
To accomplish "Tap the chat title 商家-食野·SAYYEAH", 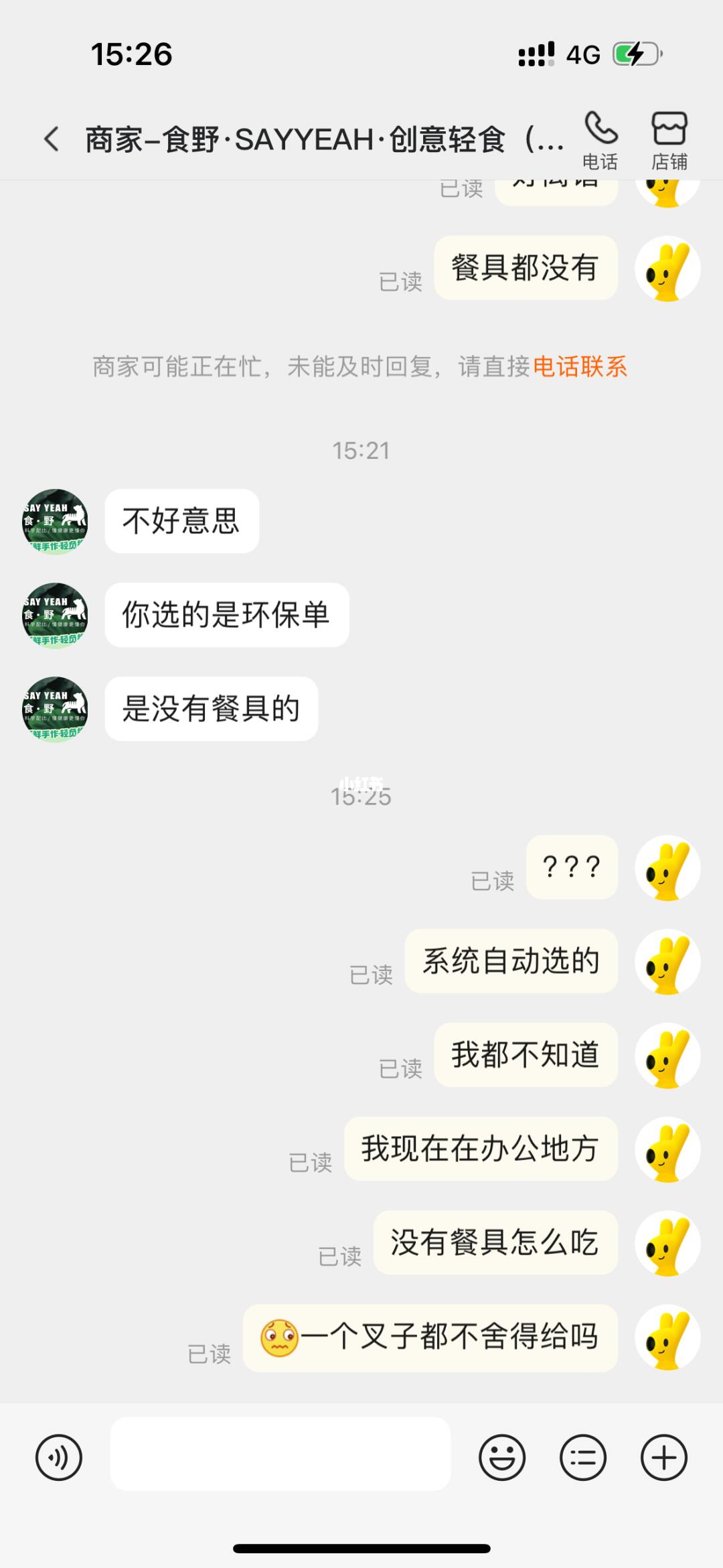I will (321, 139).
